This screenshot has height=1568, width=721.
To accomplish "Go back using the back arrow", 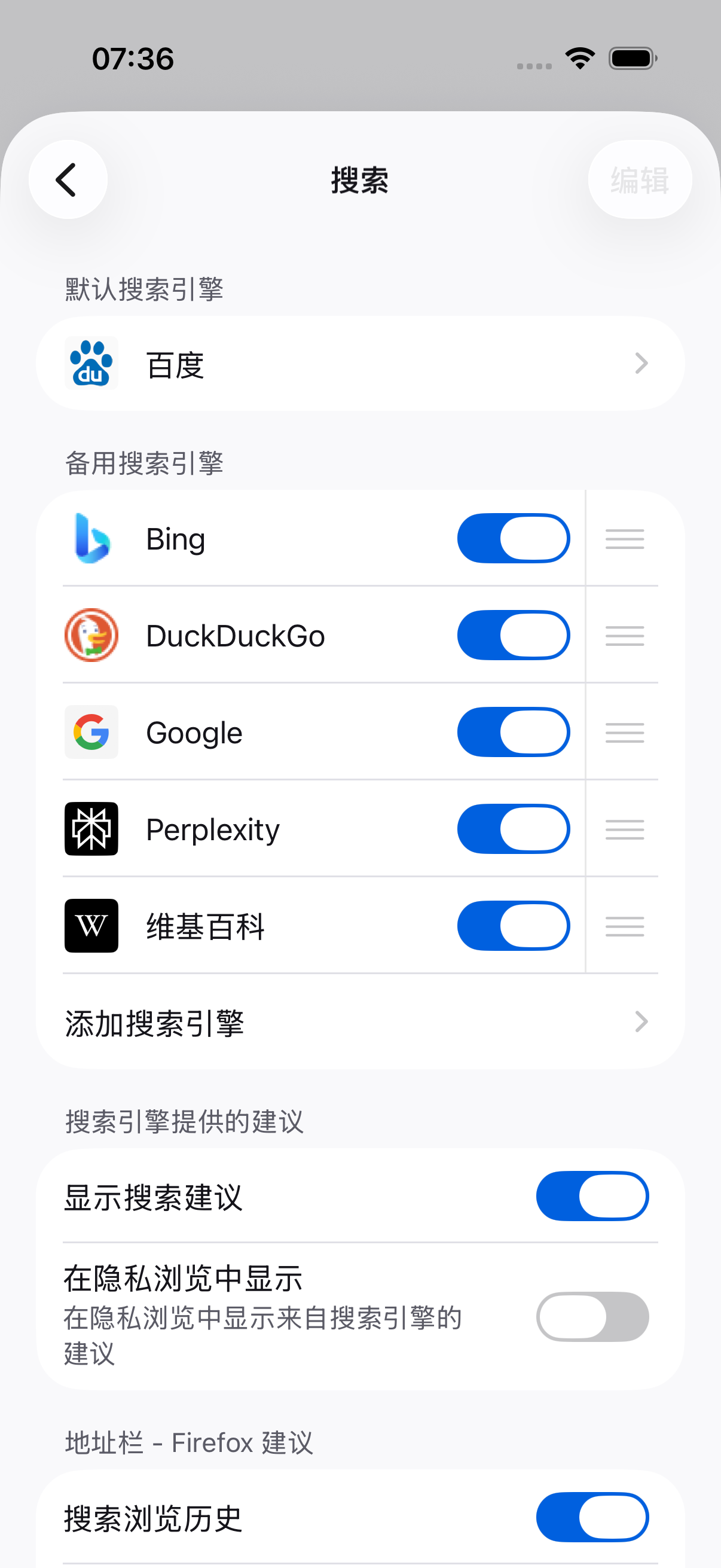I will click(x=68, y=179).
